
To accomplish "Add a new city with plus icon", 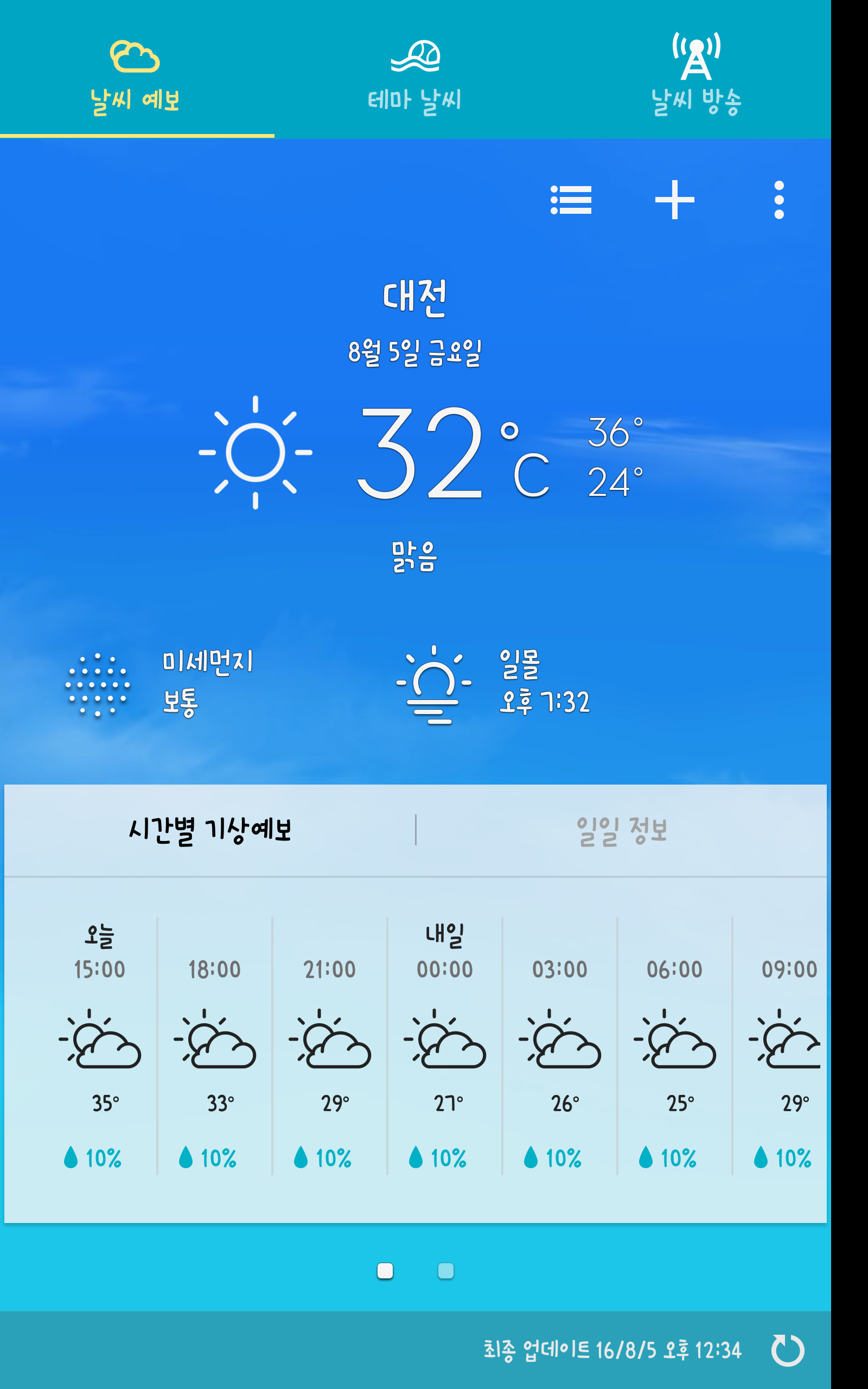I will 674,200.
